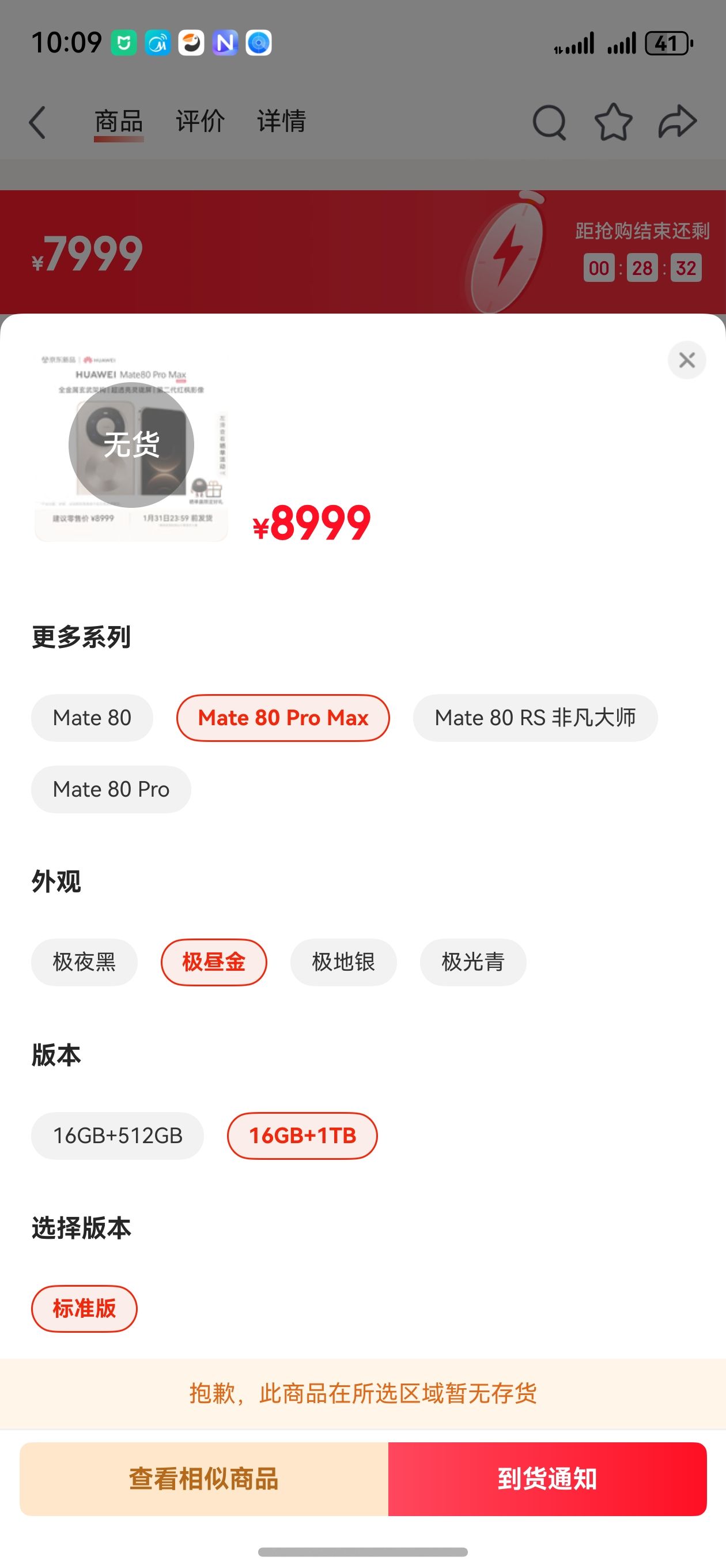
Task: Switch to the 评价 tab
Action: click(200, 121)
